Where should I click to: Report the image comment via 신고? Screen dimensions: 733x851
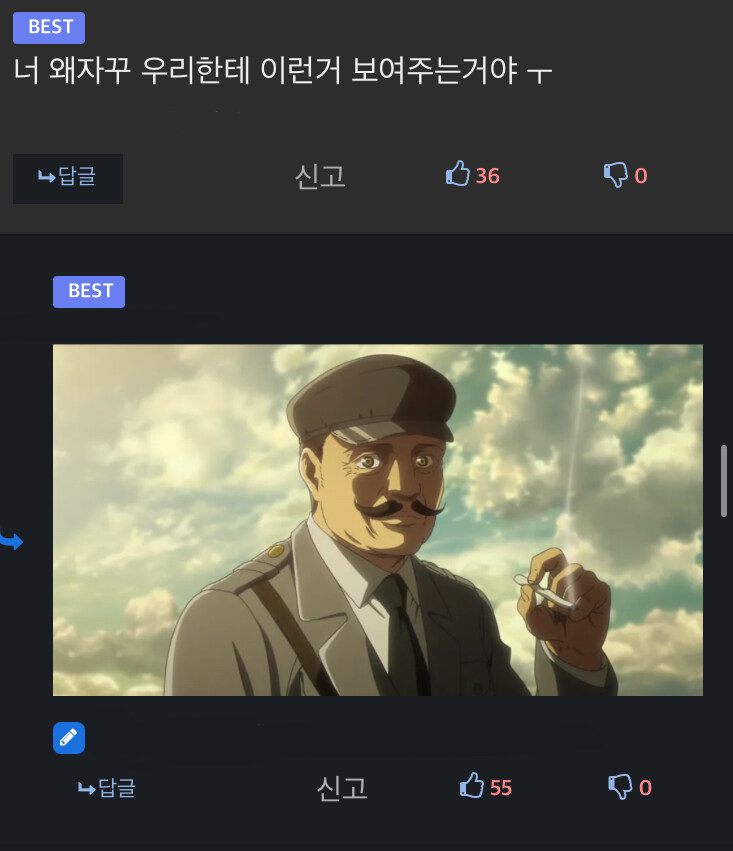342,788
